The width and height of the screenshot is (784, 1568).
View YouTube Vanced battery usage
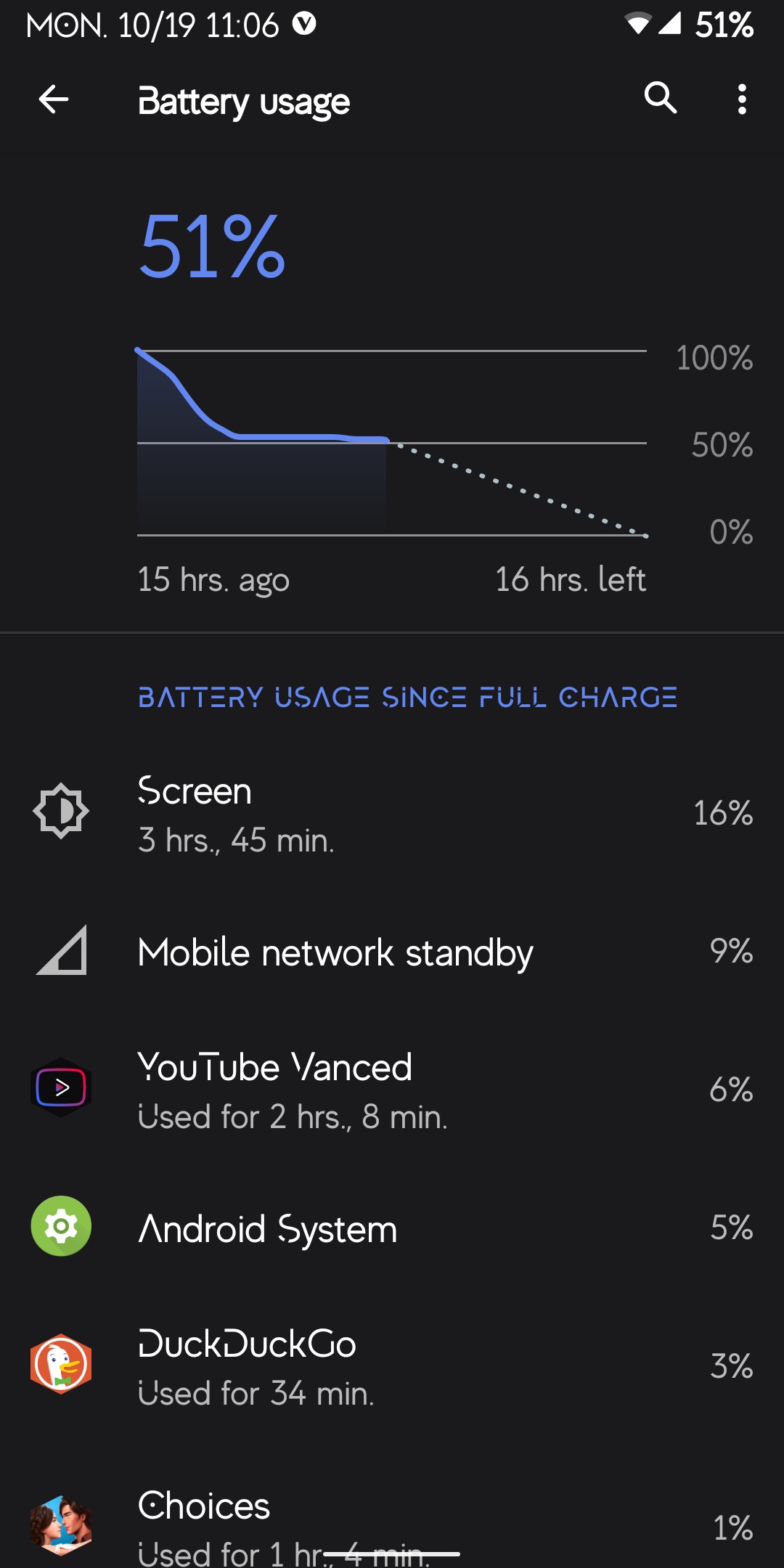click(392, 1090)
